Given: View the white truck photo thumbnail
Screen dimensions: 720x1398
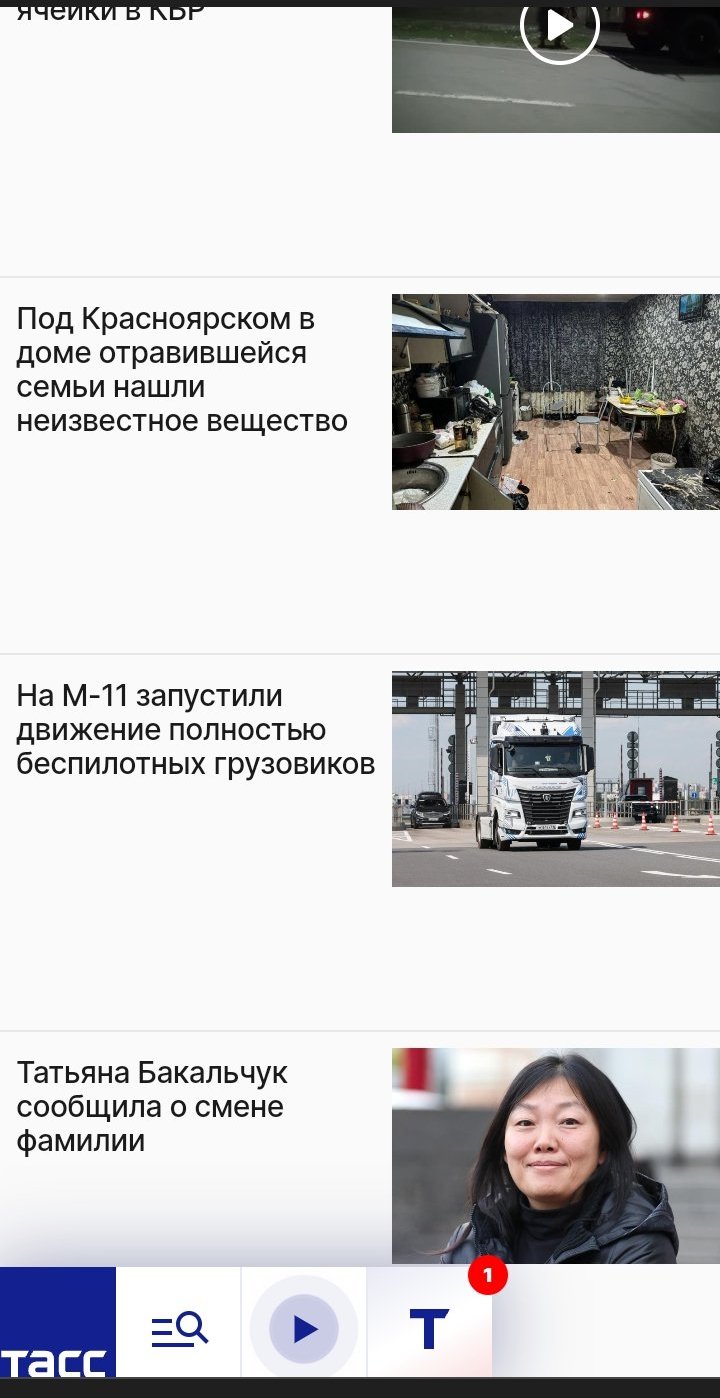Looking at the screenshot, I should coord(555,779).
